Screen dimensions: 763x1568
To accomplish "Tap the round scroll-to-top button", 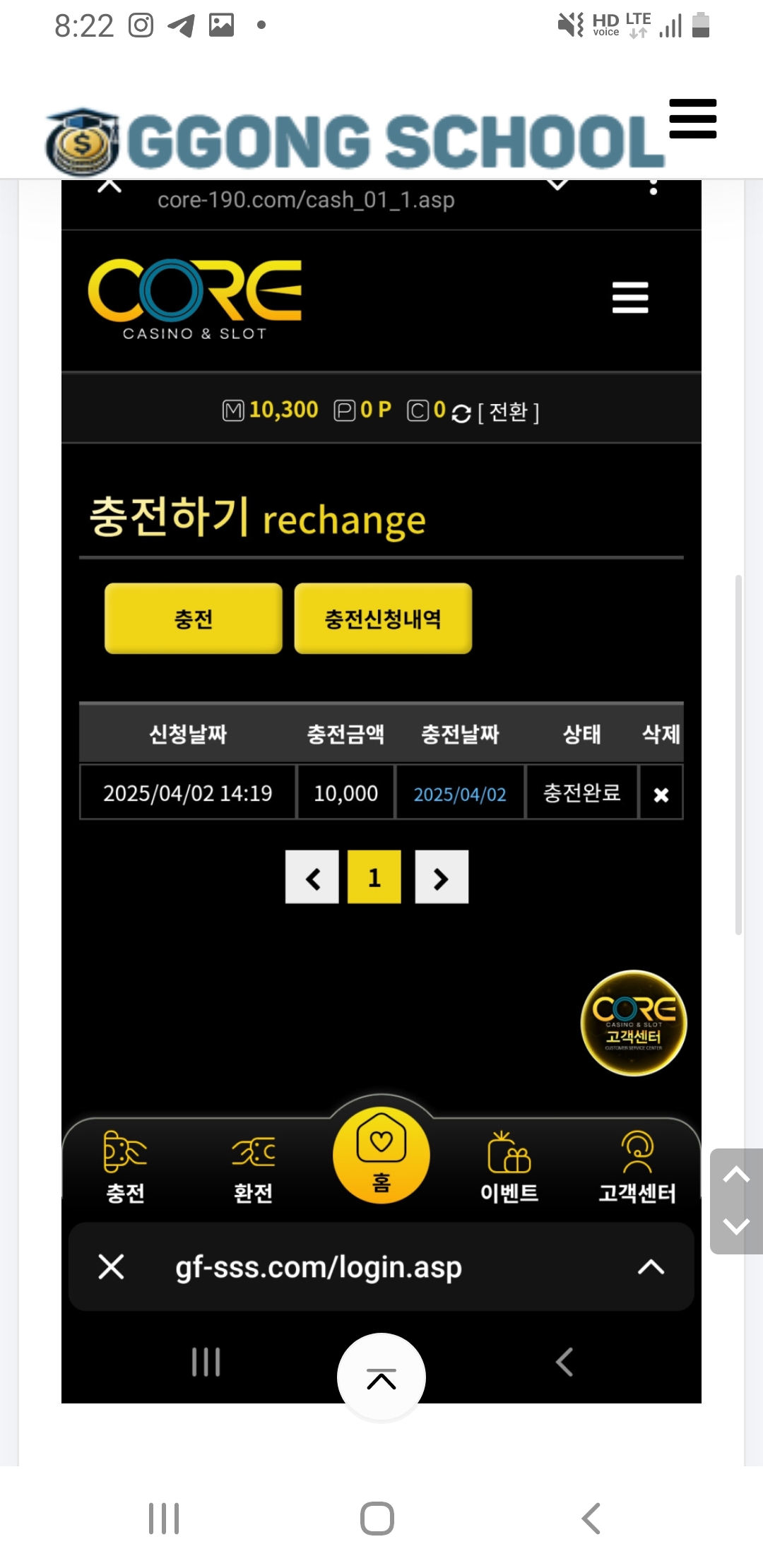I will click(381, 1377).
